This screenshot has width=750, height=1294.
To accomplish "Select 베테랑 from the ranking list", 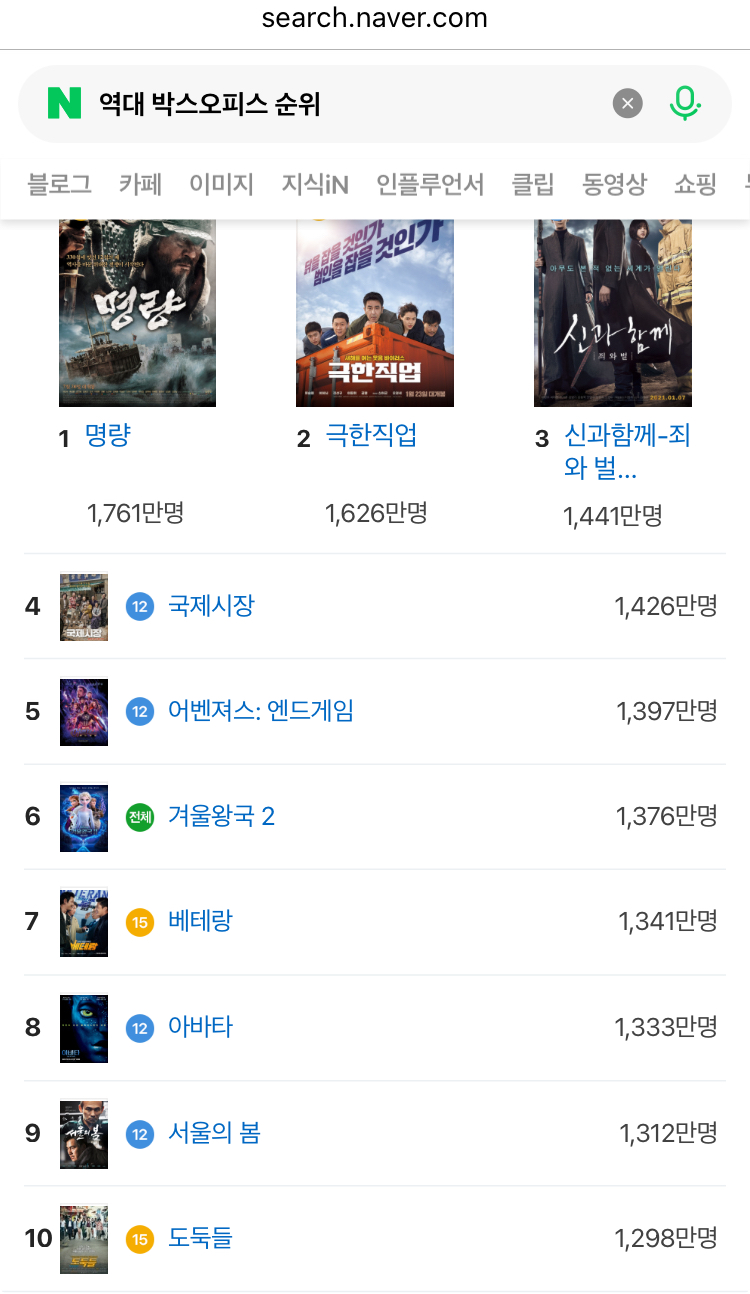I will (200, 922).
